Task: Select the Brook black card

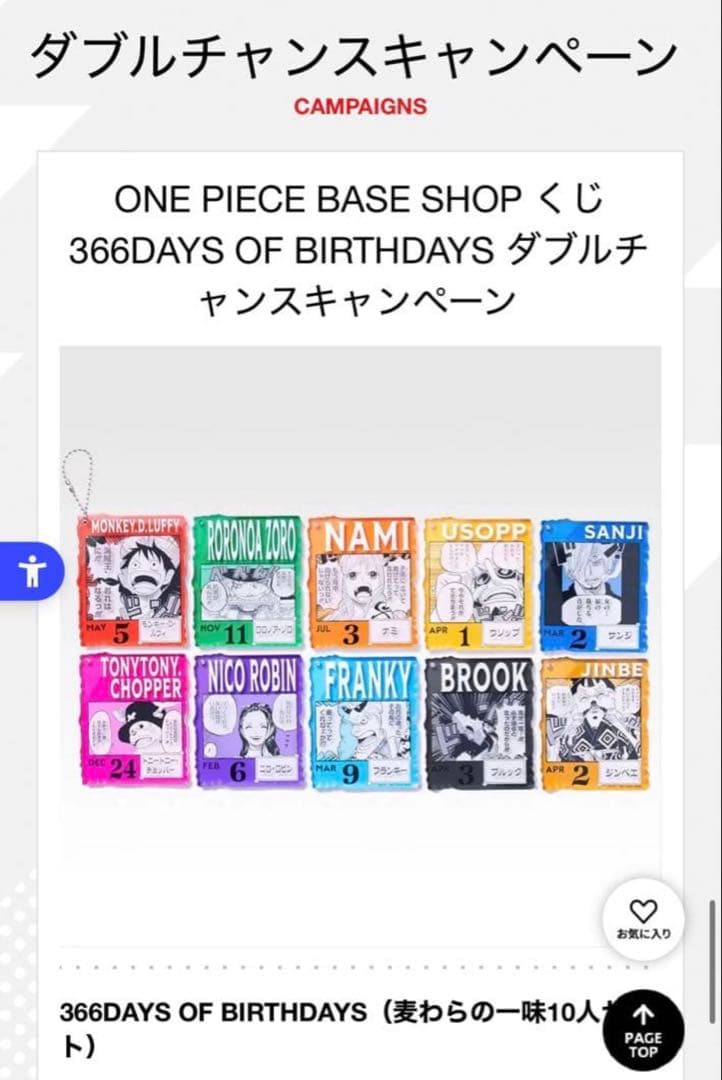Action: pos(478,722)
